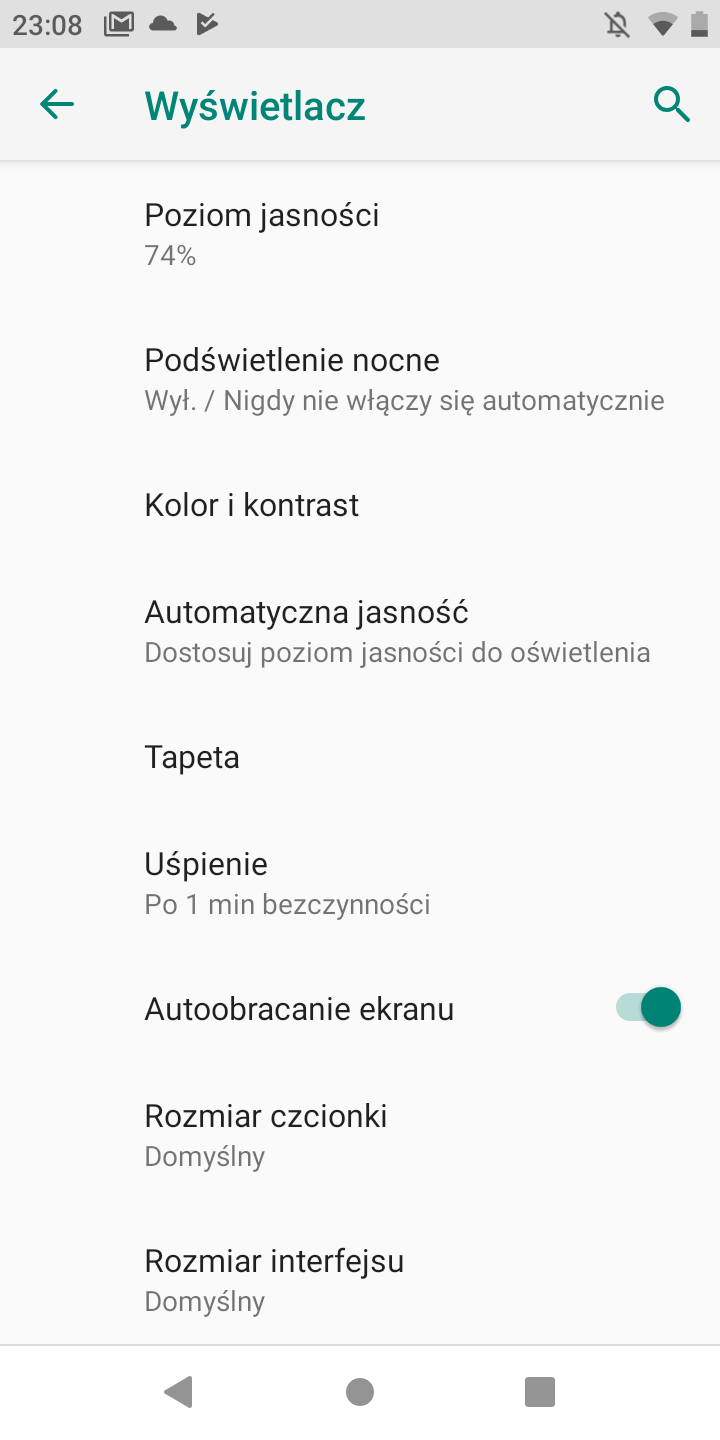The width and height of the screenshot is (720, 1440).
Task: Open the settings search magnifier
Action: pos(671,104)
